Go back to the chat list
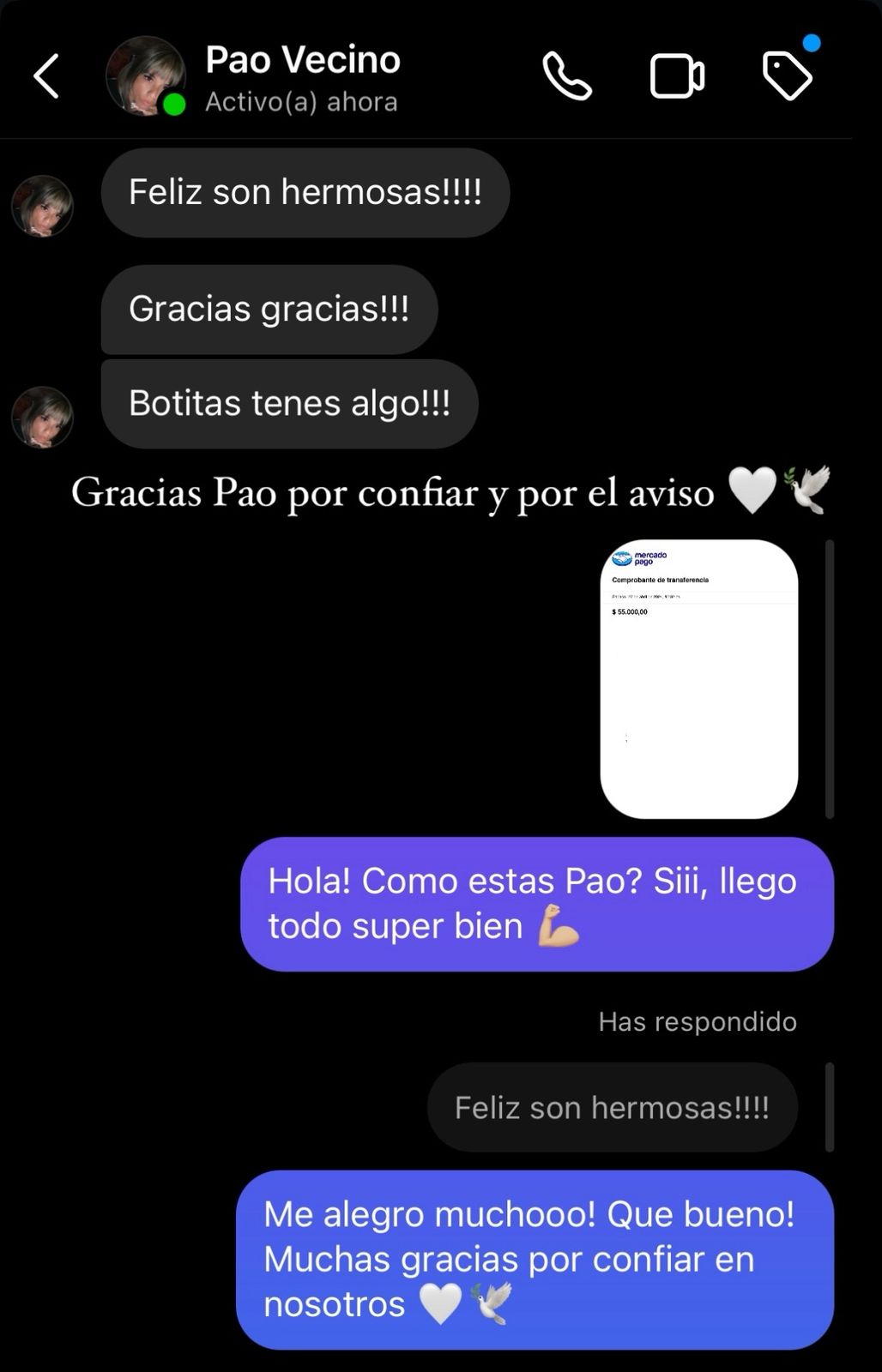This screenshot has height=1372, width=882. tap(47, 75)
